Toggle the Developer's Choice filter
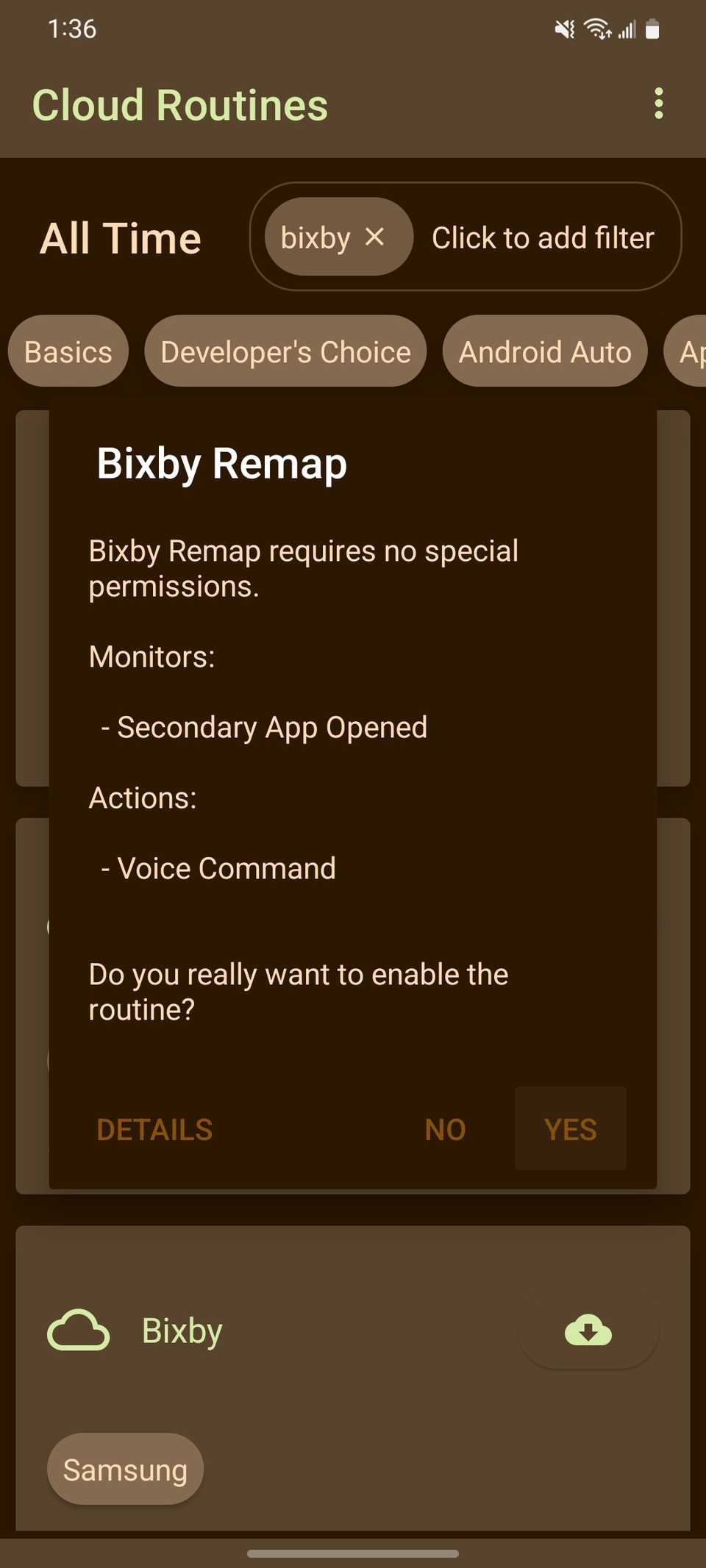This screenshot has height=1568, width=706. 285,351
